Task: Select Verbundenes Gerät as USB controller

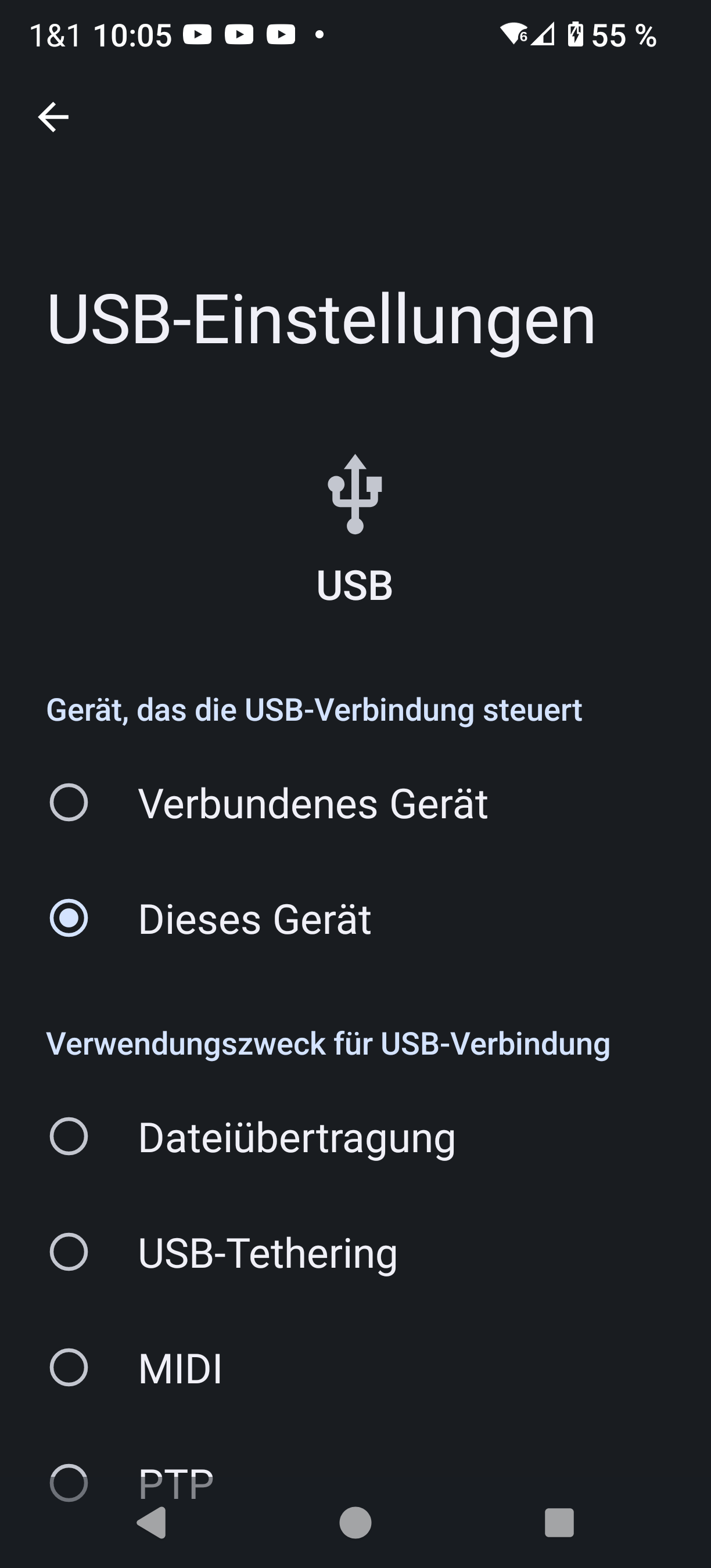Action: click(355, 803)
